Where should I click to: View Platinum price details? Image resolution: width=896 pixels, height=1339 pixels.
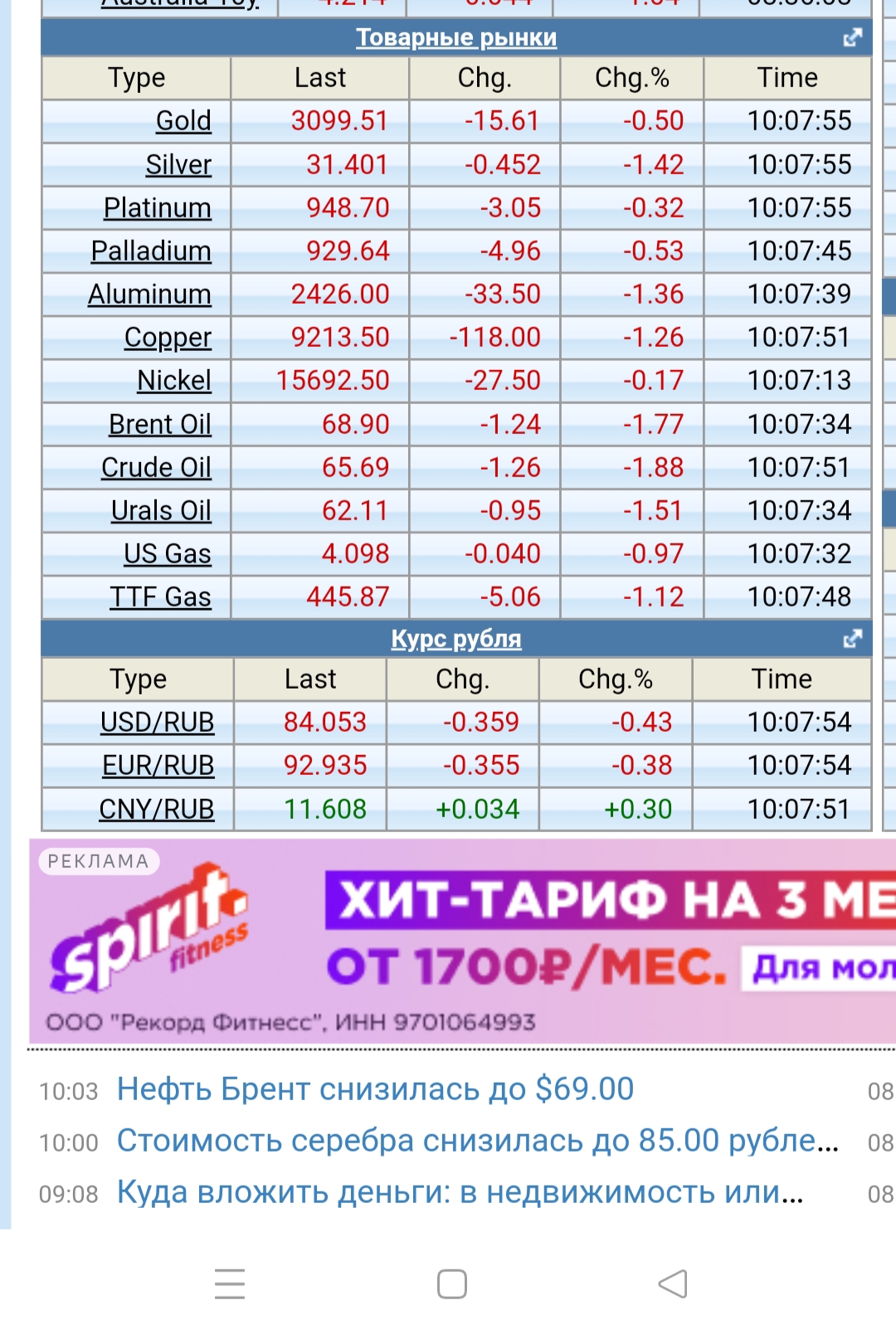coord(157,208)
